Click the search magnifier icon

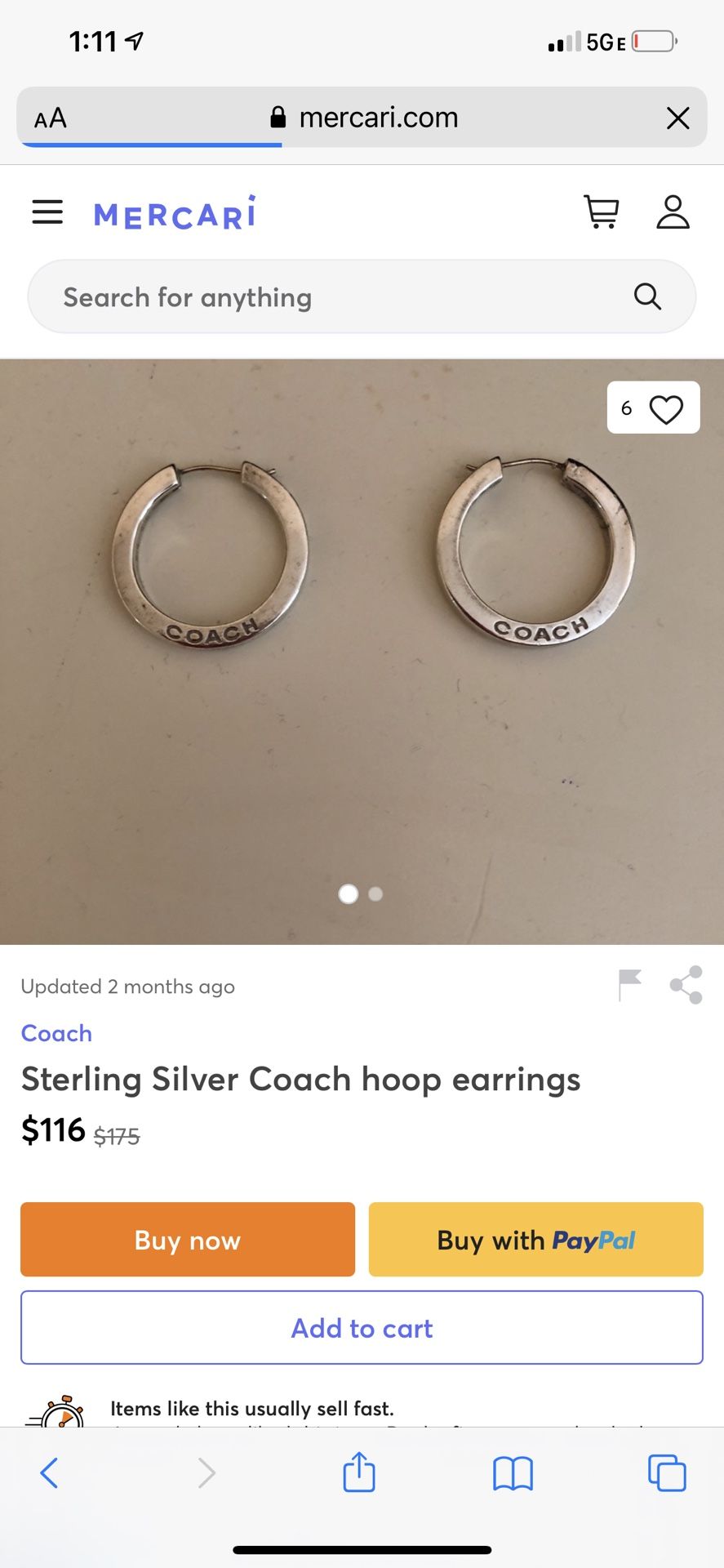tap(648, 296)
